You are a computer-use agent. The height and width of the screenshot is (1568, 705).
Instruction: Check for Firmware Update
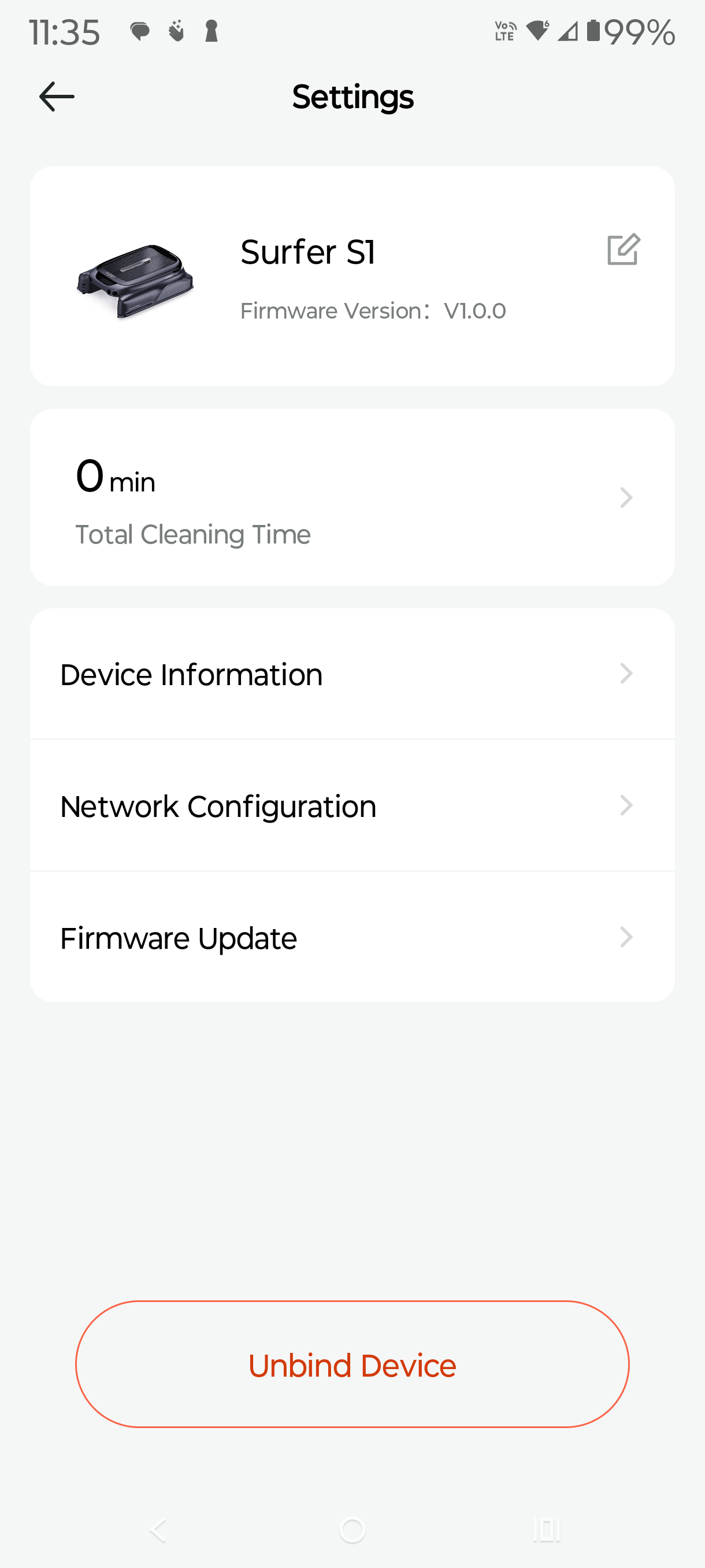click(x=351, y=937)
